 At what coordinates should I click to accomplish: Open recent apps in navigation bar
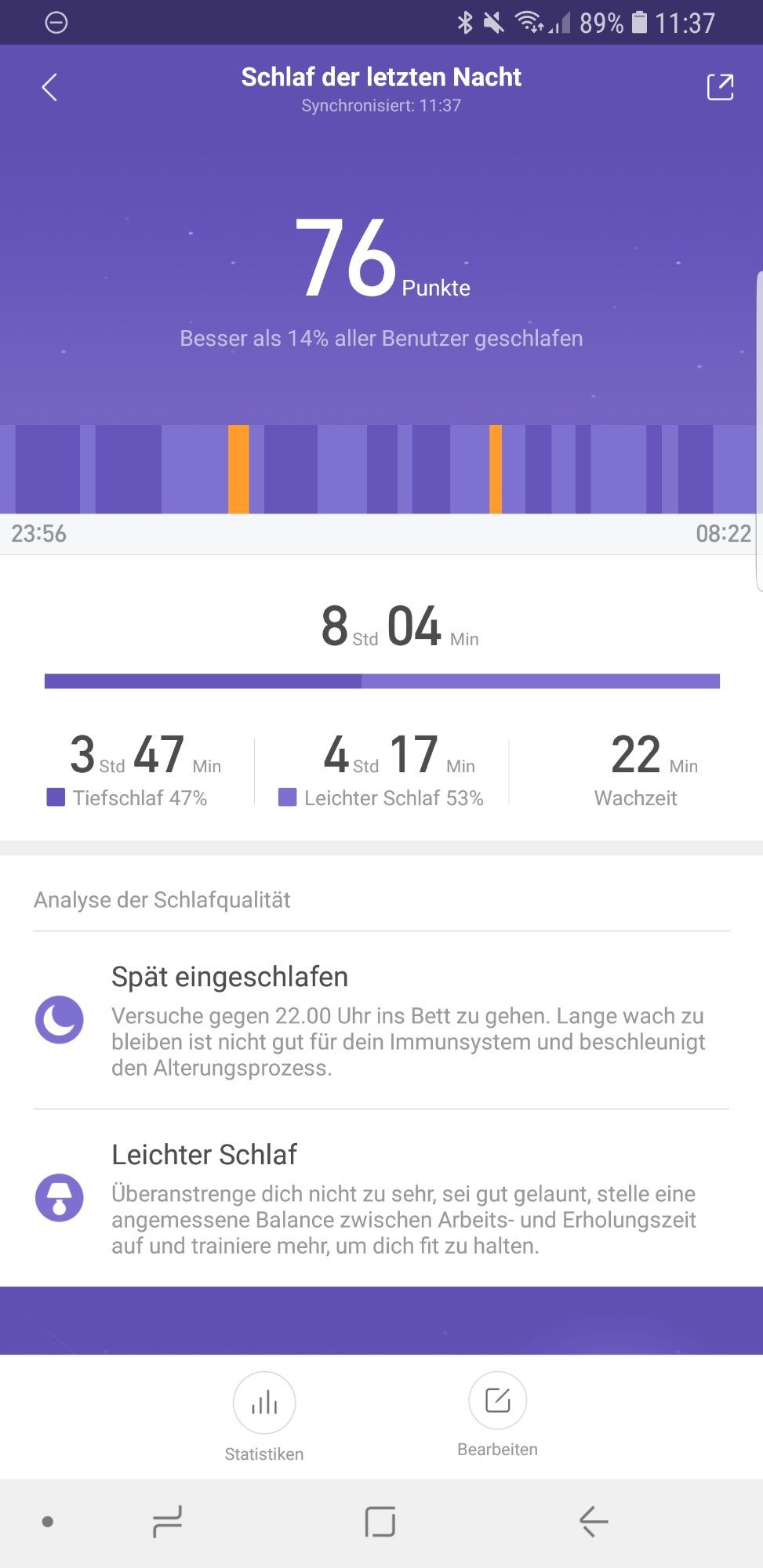pyautogui.click(x=167, y=1522)
